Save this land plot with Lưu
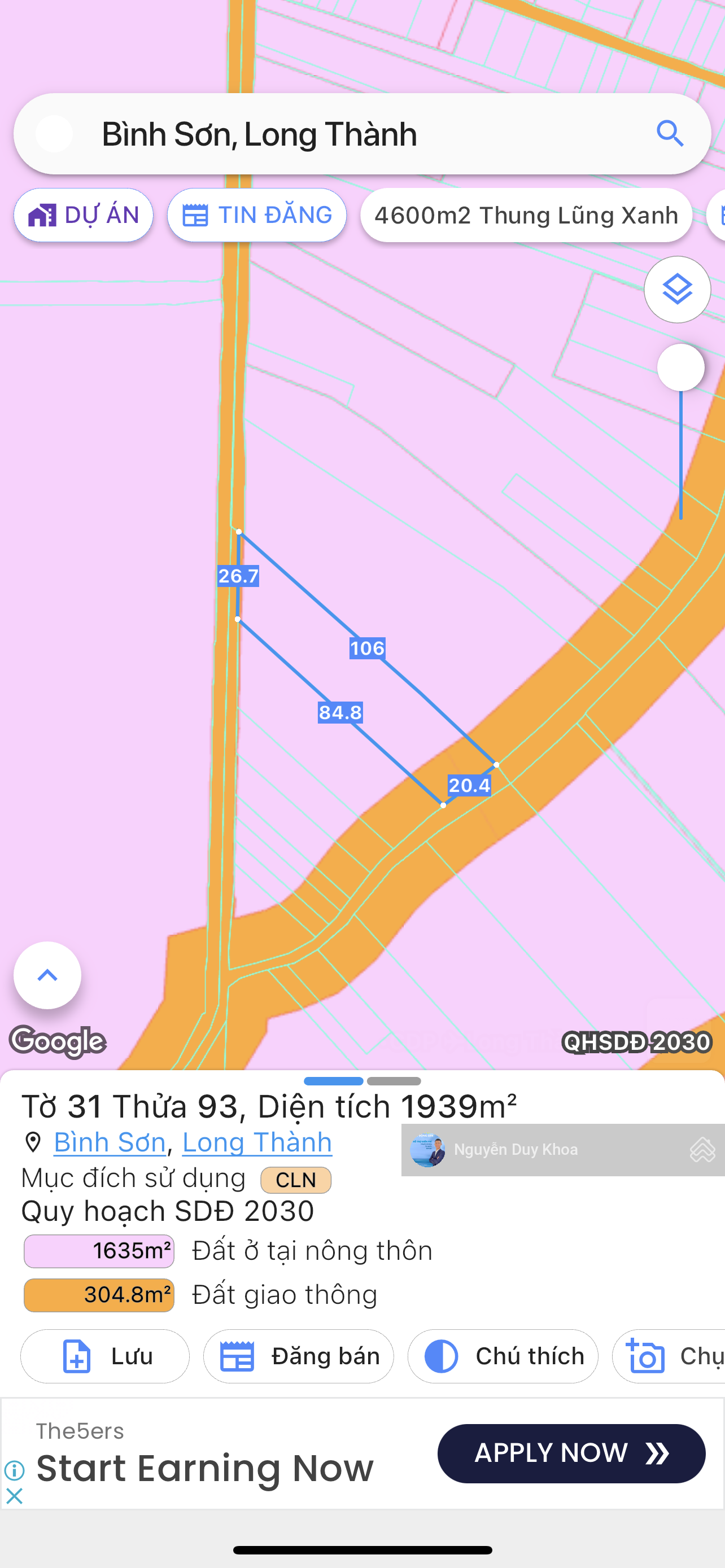The image size is (725, 1568). (106, 1356)
